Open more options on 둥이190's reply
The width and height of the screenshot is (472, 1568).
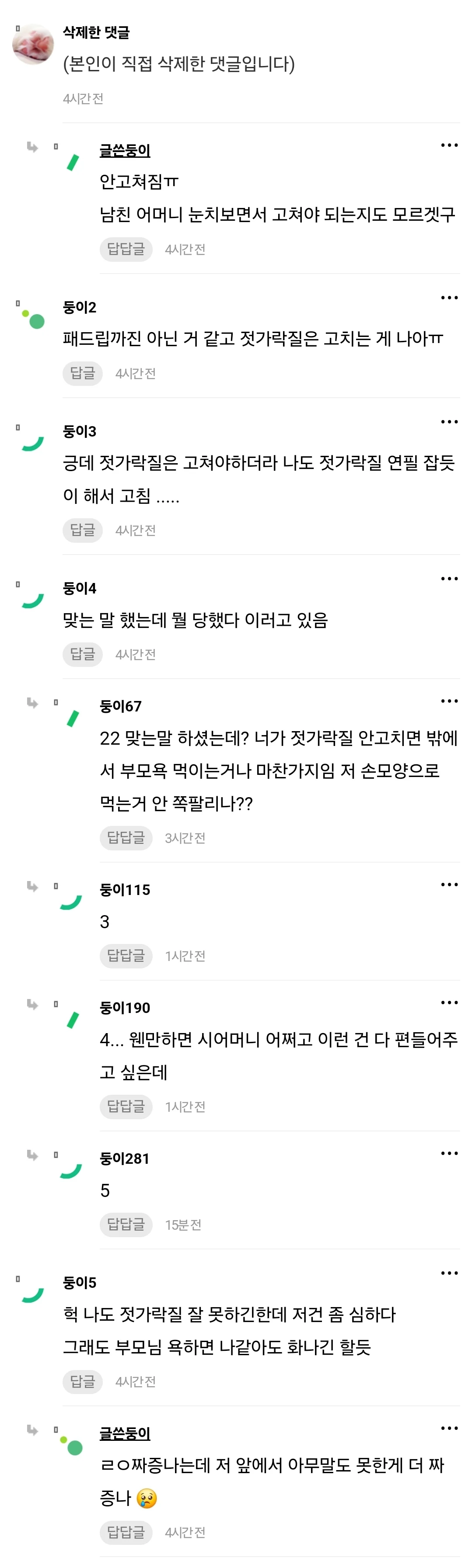(x=449, y=1003)
